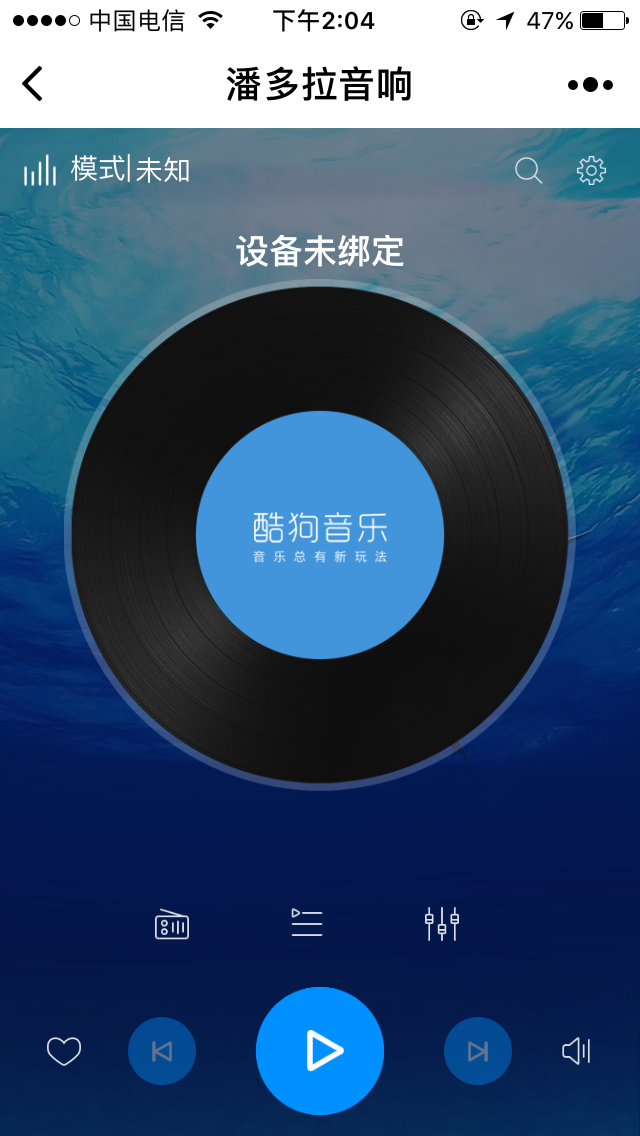Start playback with the play button
Image resolution: width=640 pixels, height=1136 pixels.
(320, 1051)
